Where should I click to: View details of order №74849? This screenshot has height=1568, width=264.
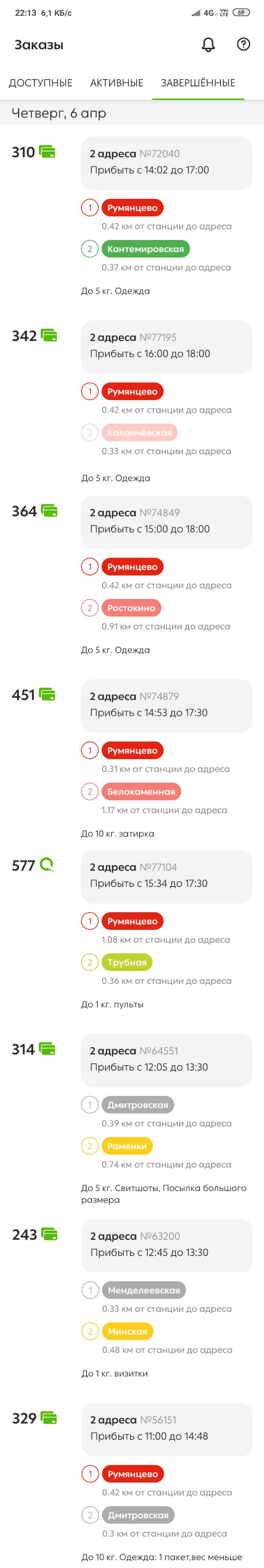coord(166,522)
